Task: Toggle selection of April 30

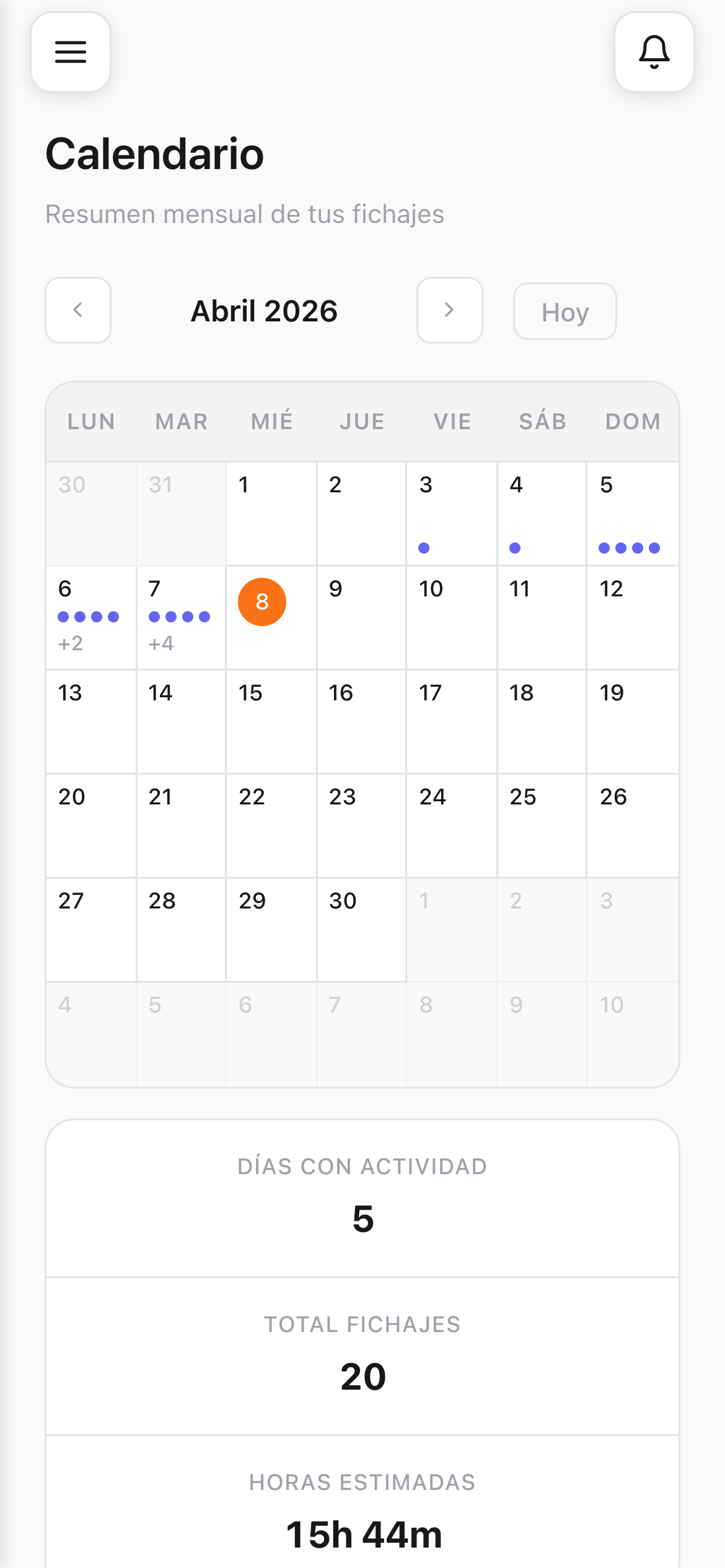Action: pos(361,930)
